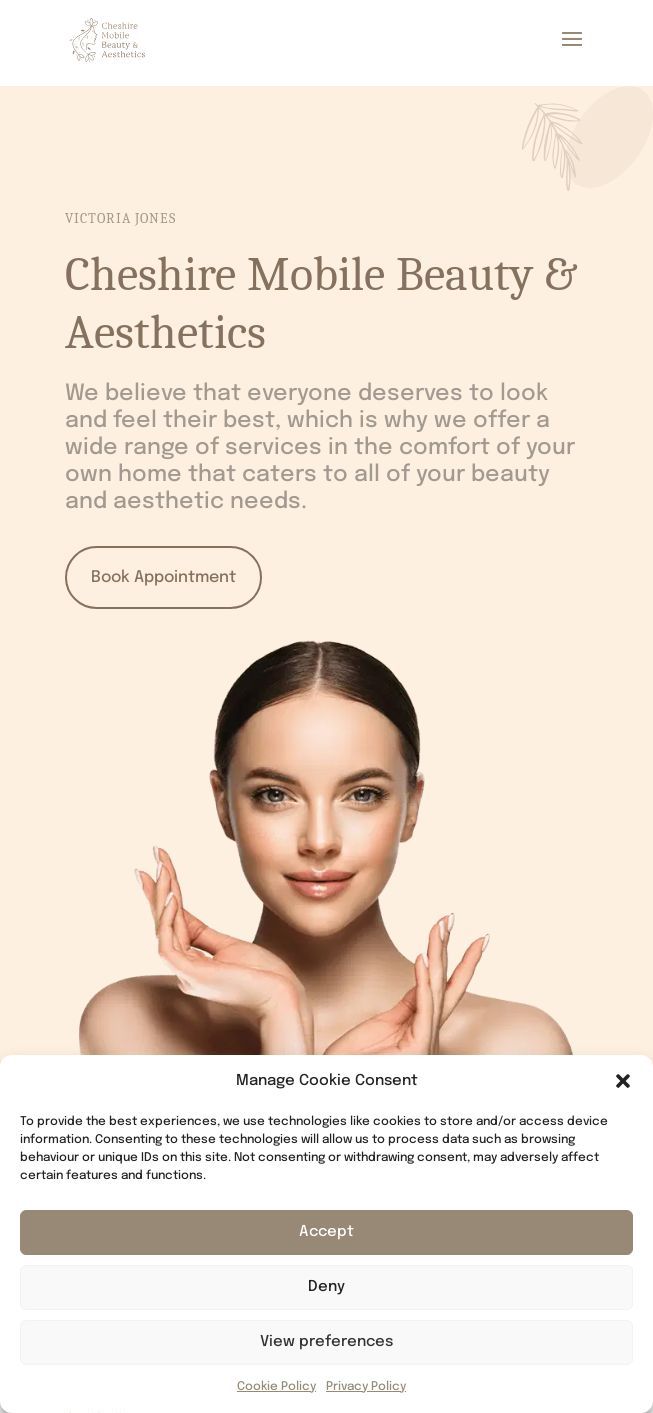Go to homepage via Cheshire Mobile Beauty logo

(108, 40)
